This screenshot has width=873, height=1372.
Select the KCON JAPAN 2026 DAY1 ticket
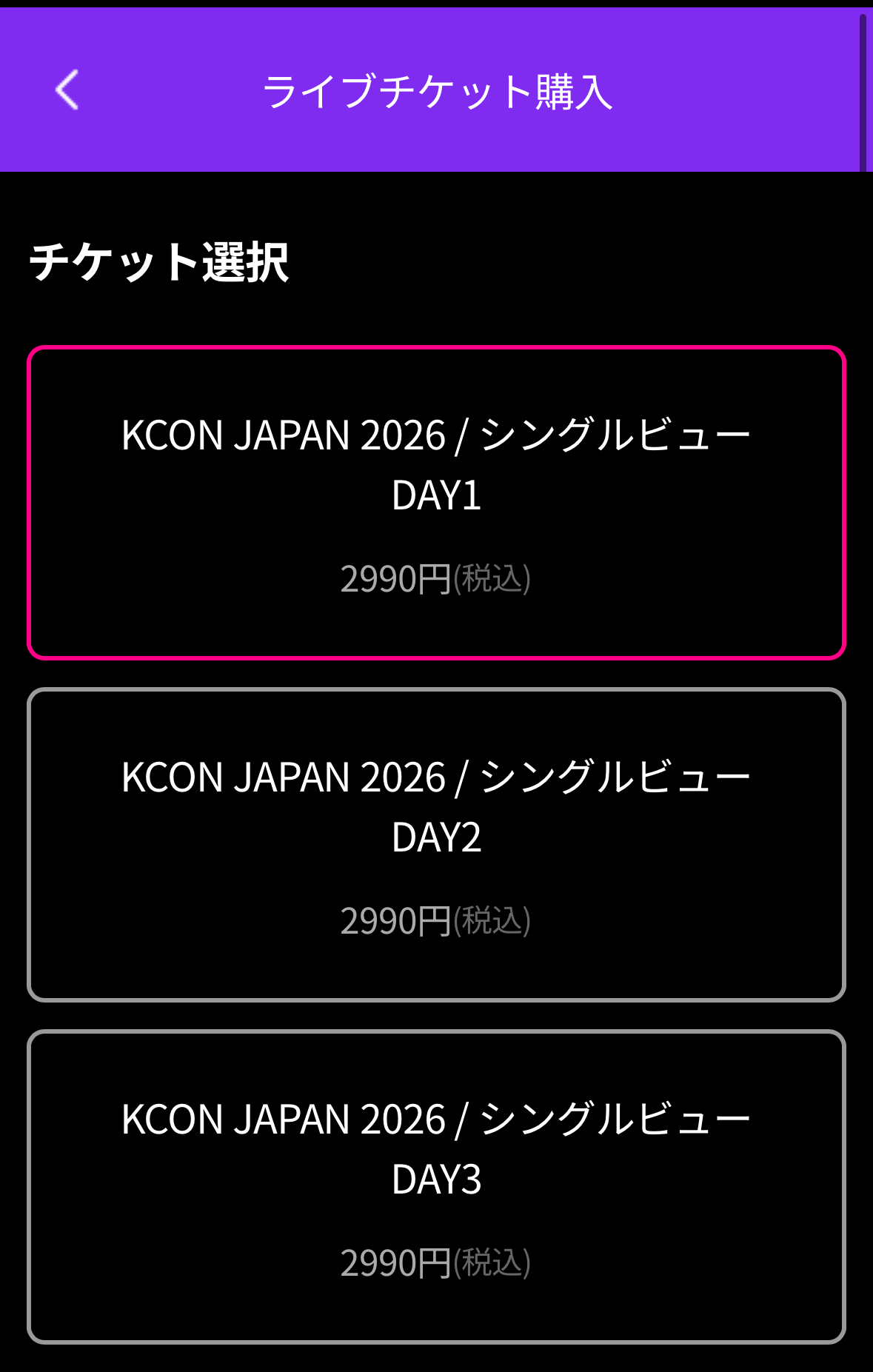coord(436,502)
